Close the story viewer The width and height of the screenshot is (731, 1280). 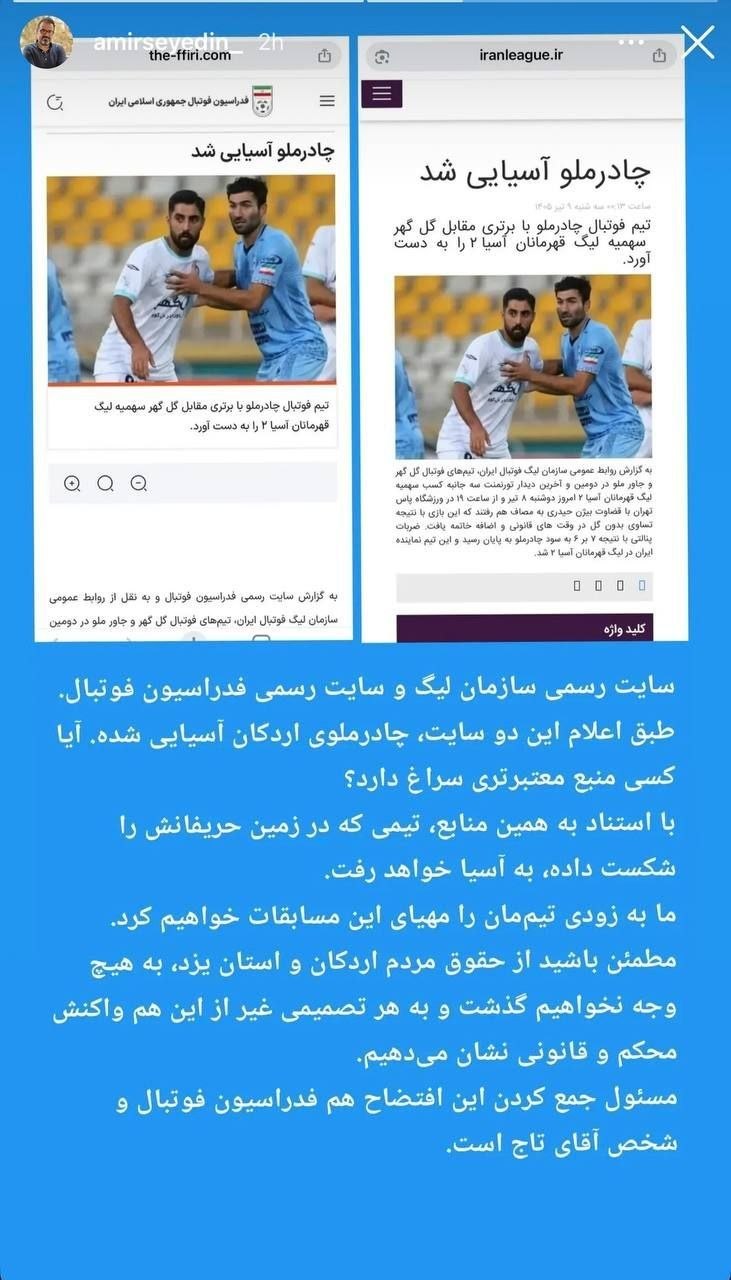697,42
